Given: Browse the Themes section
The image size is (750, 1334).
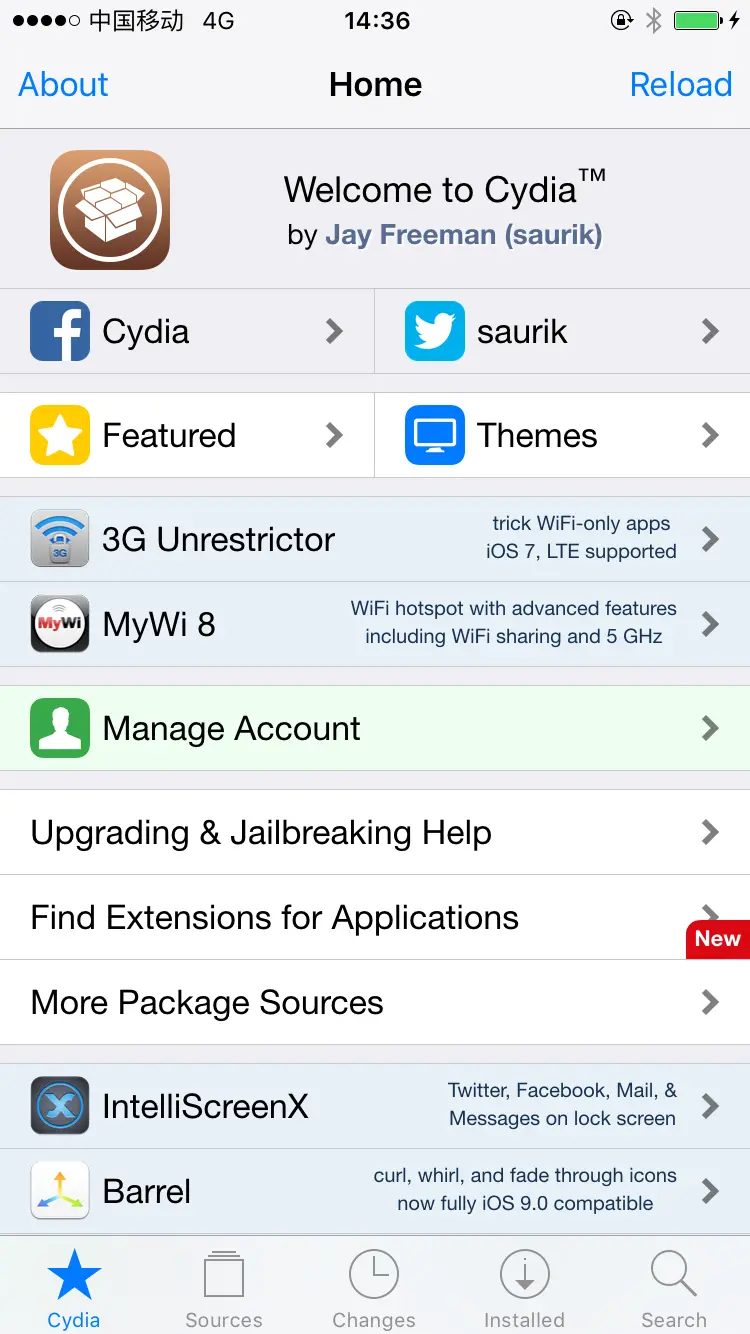Looking at the screenshot, I should 562,435.
